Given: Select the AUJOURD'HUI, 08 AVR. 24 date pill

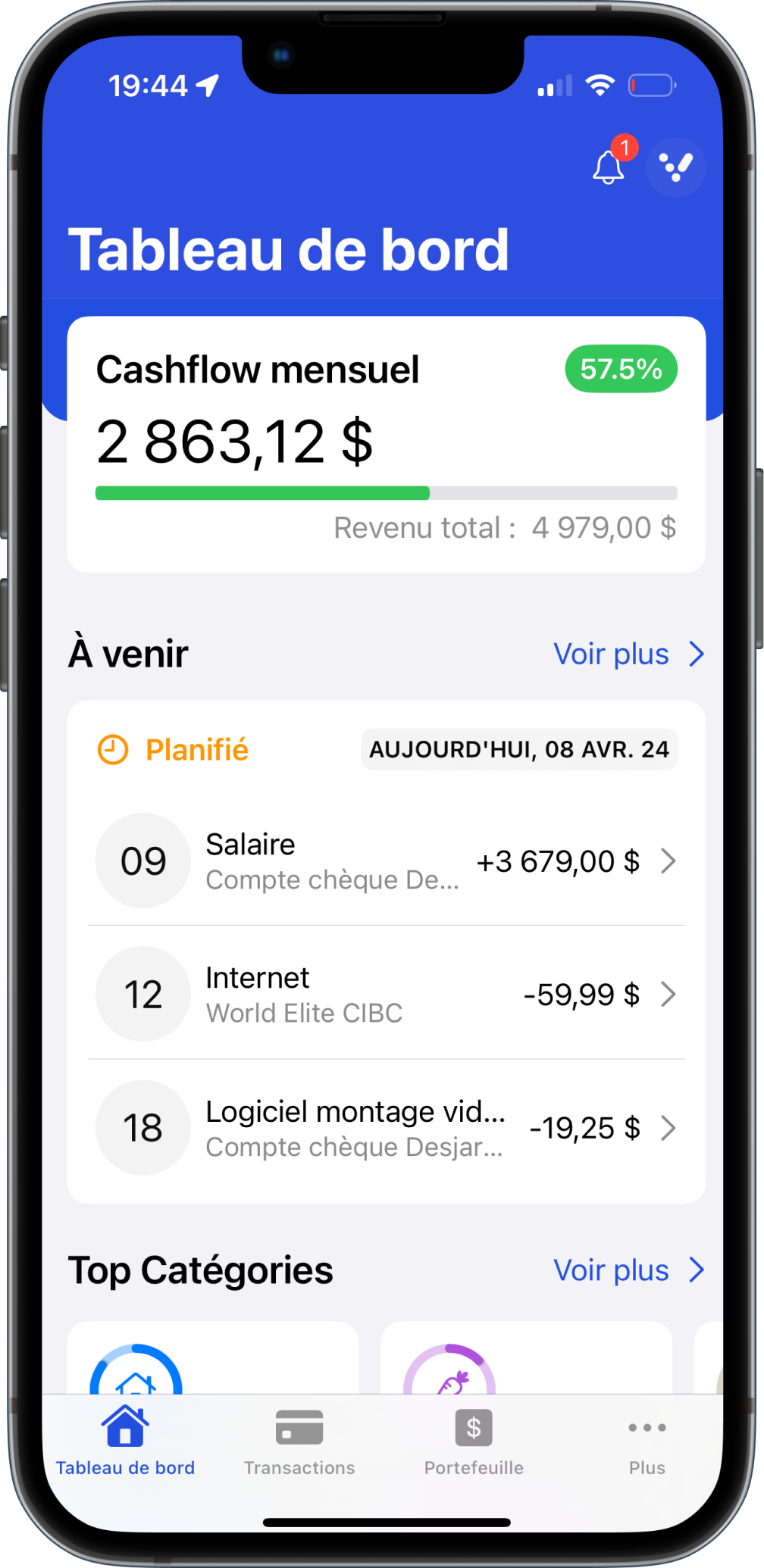Looking at the screenshot, I should point(519,749).
